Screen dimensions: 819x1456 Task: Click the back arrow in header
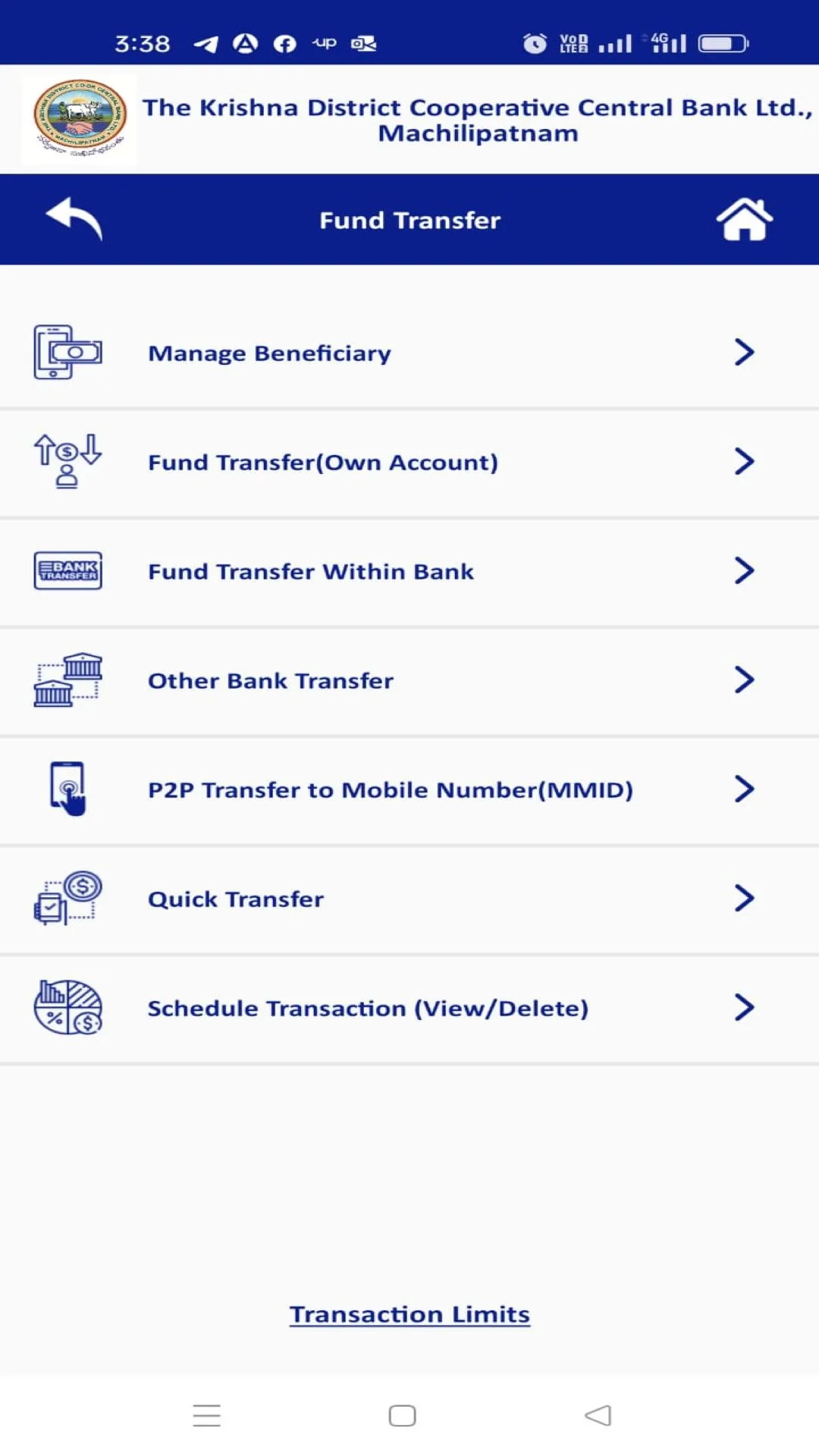tap(72, 219)
